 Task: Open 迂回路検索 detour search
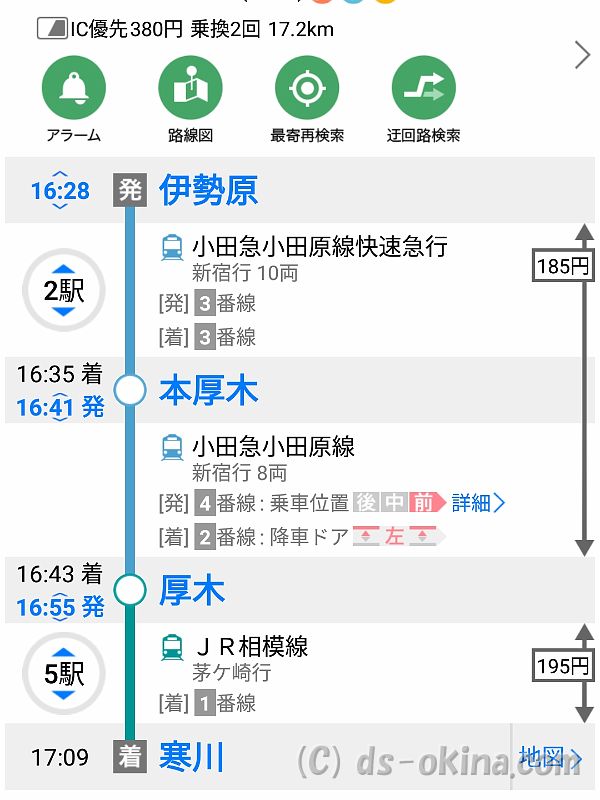tap(423, 89)
